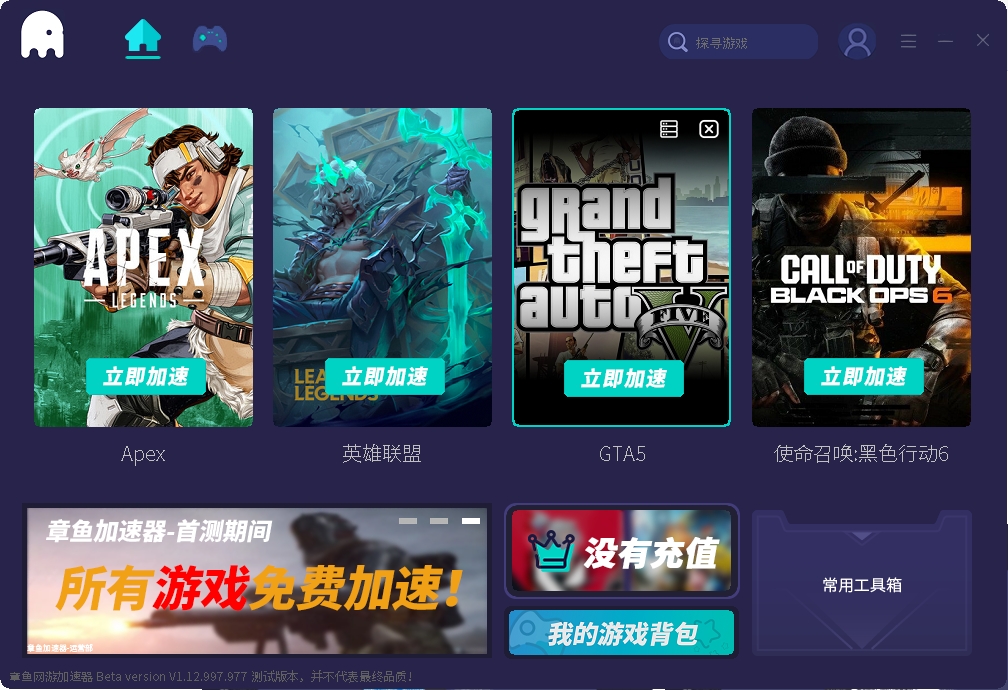
Task: Start 立即加速 for GTA5
Action: (624, 378)
